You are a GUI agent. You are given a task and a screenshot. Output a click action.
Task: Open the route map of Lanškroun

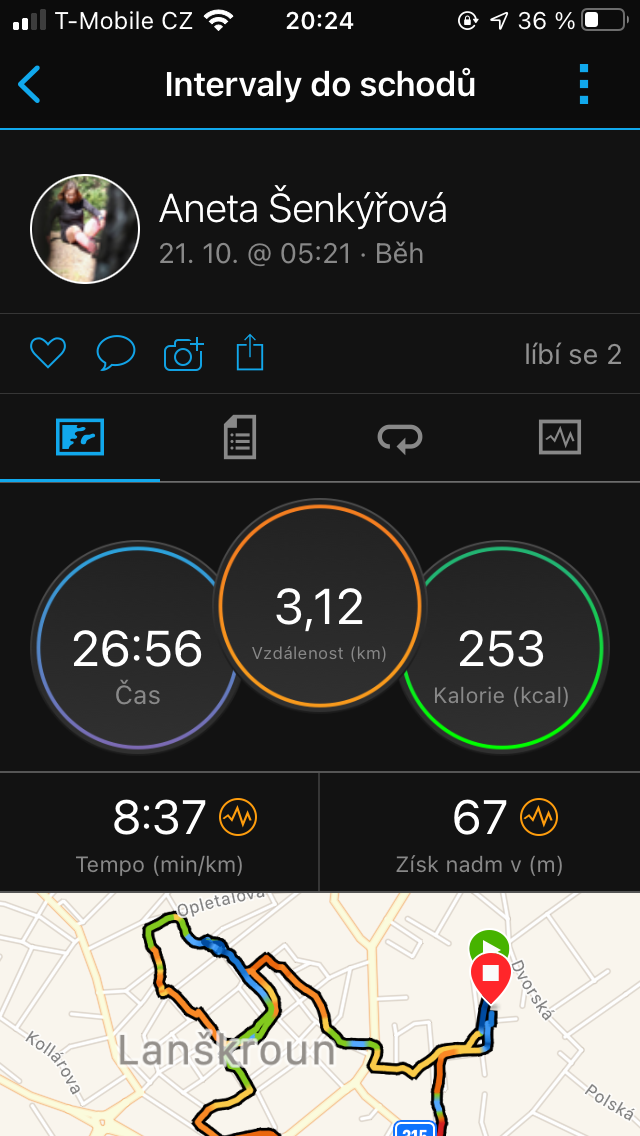point(320,1014)
